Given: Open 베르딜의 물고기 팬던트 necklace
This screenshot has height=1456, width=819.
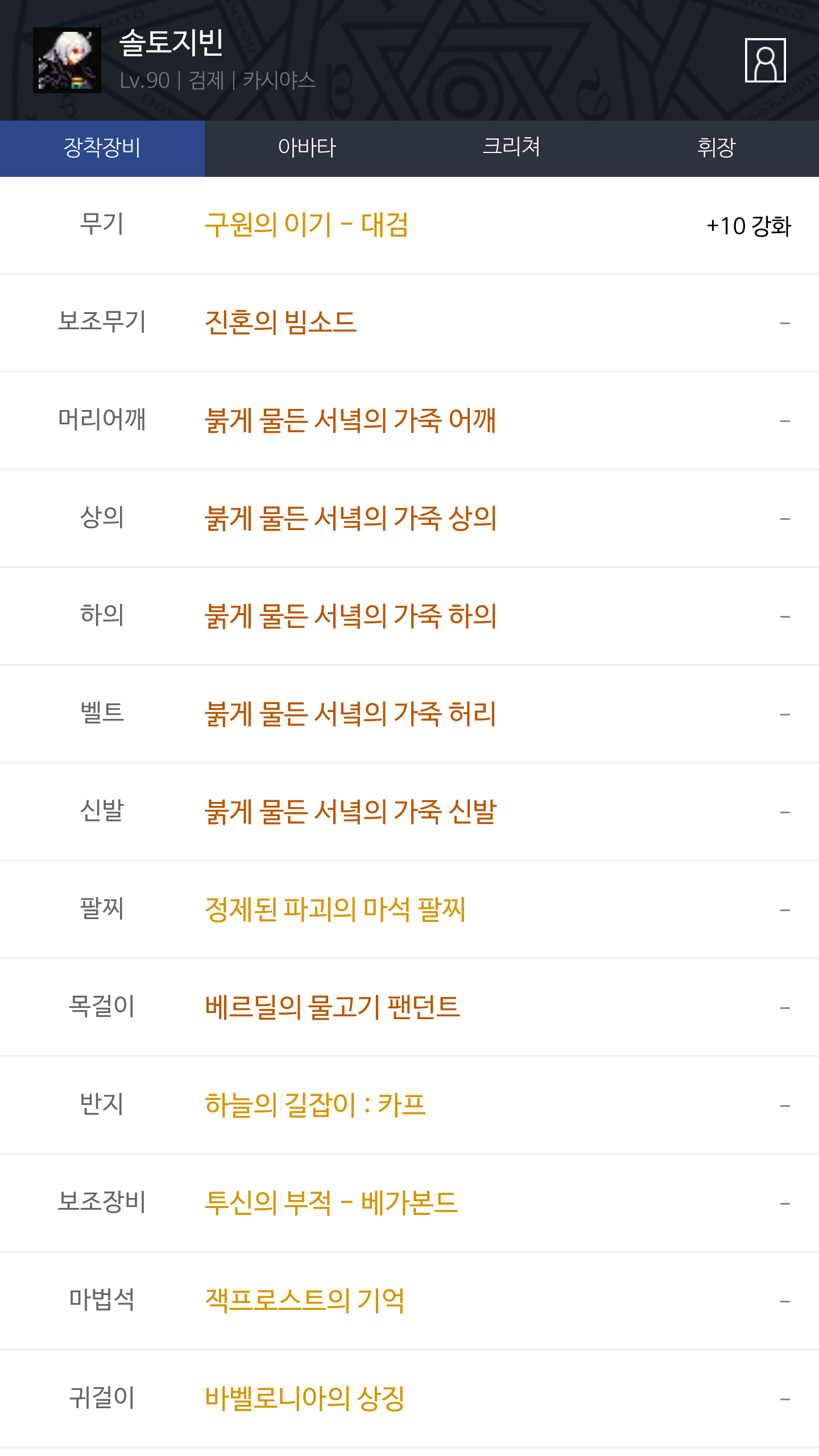Looking at the screenshot, I should tap(332, 1008).
